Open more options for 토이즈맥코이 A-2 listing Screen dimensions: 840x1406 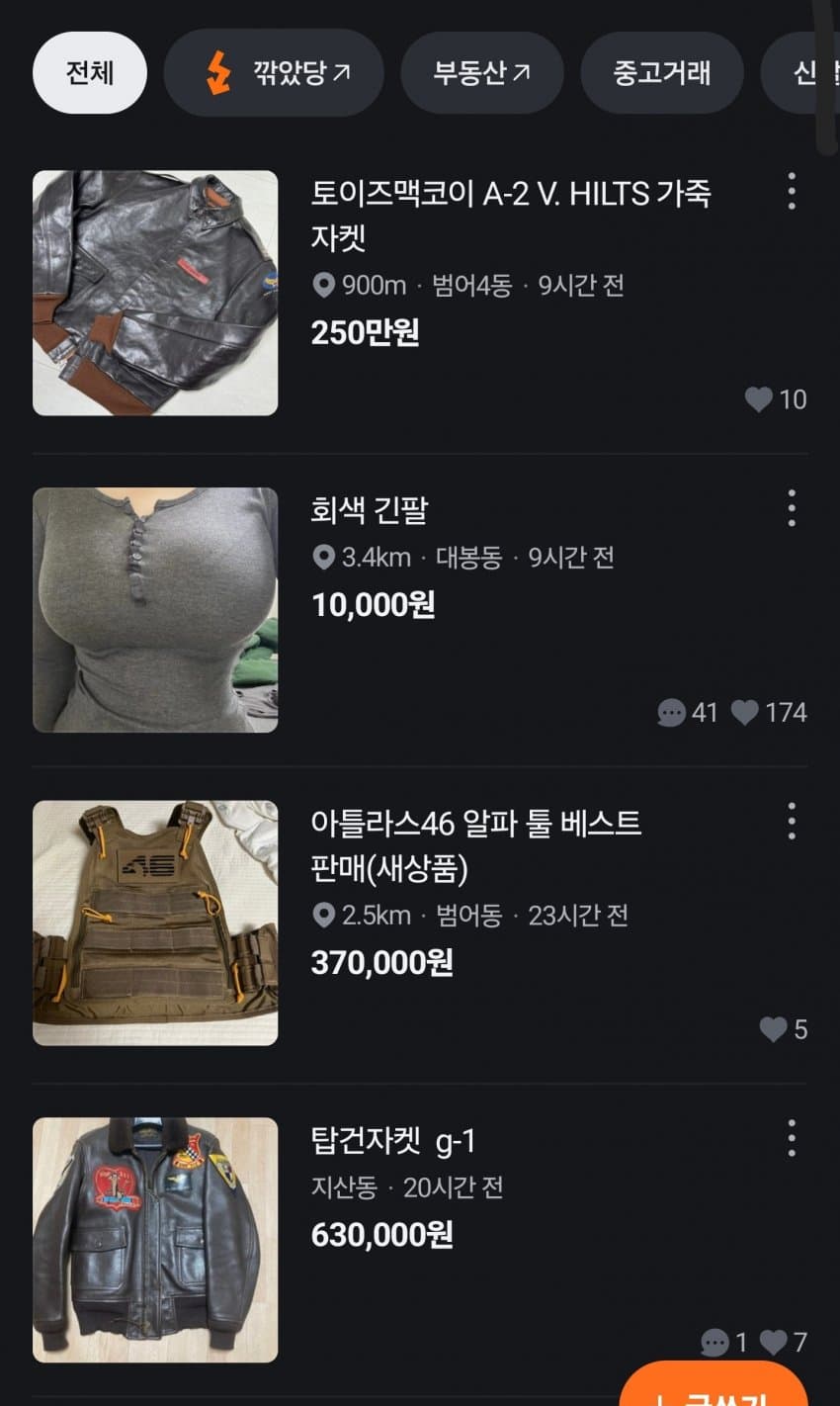[x=791, y=191]
